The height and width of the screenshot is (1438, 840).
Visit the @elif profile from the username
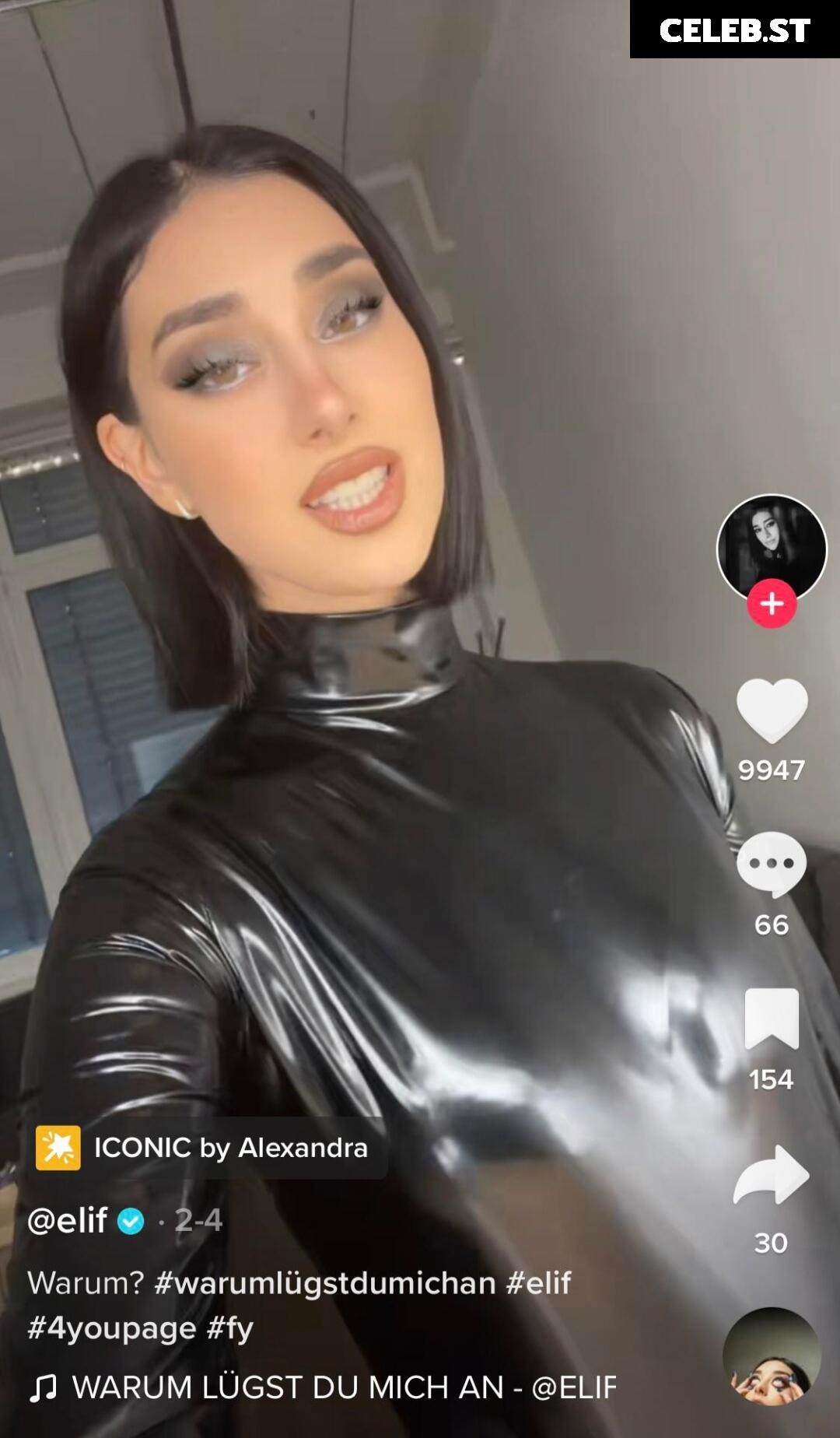67,1221
